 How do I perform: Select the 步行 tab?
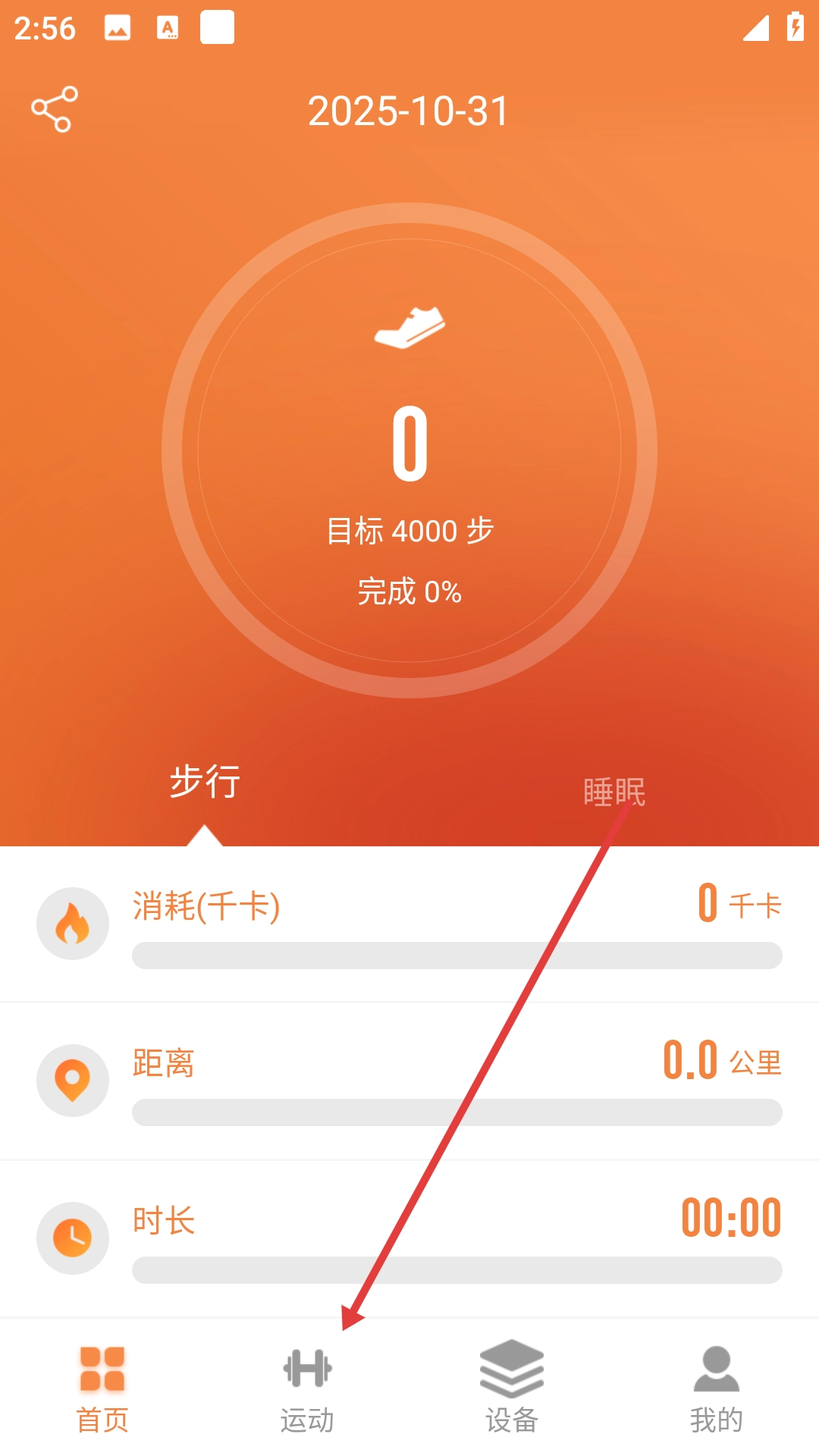pos(205,782)
